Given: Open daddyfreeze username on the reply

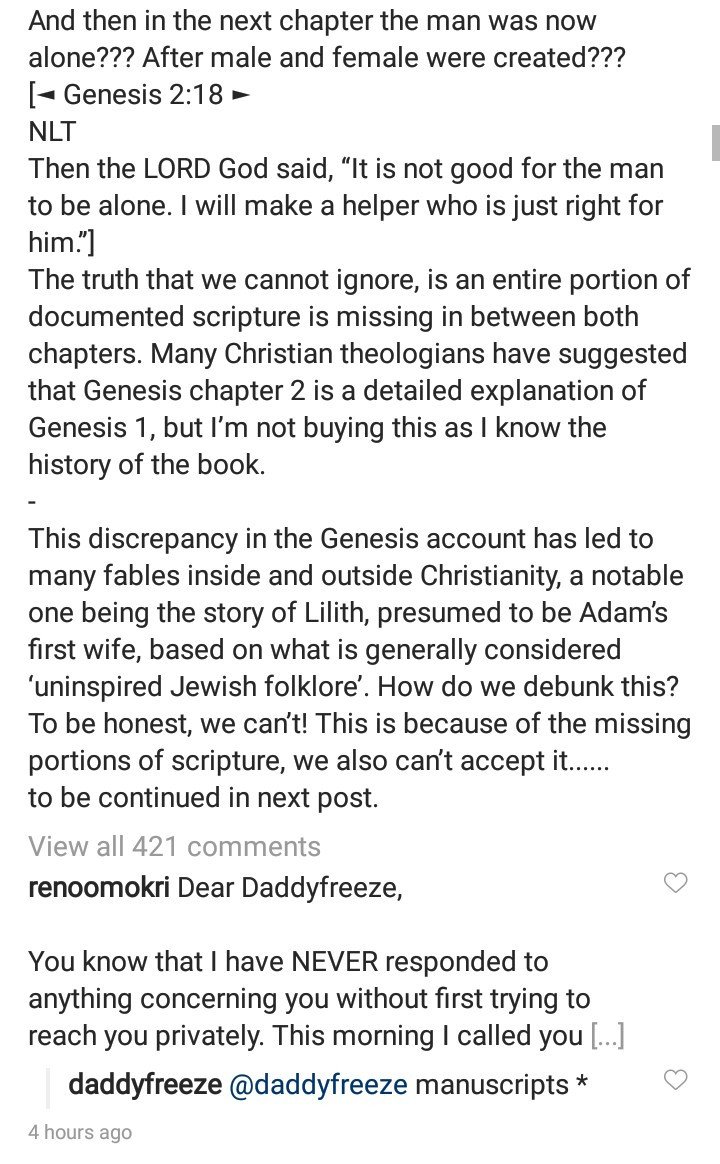Looking at the screenshot, I should point(145,1085).
